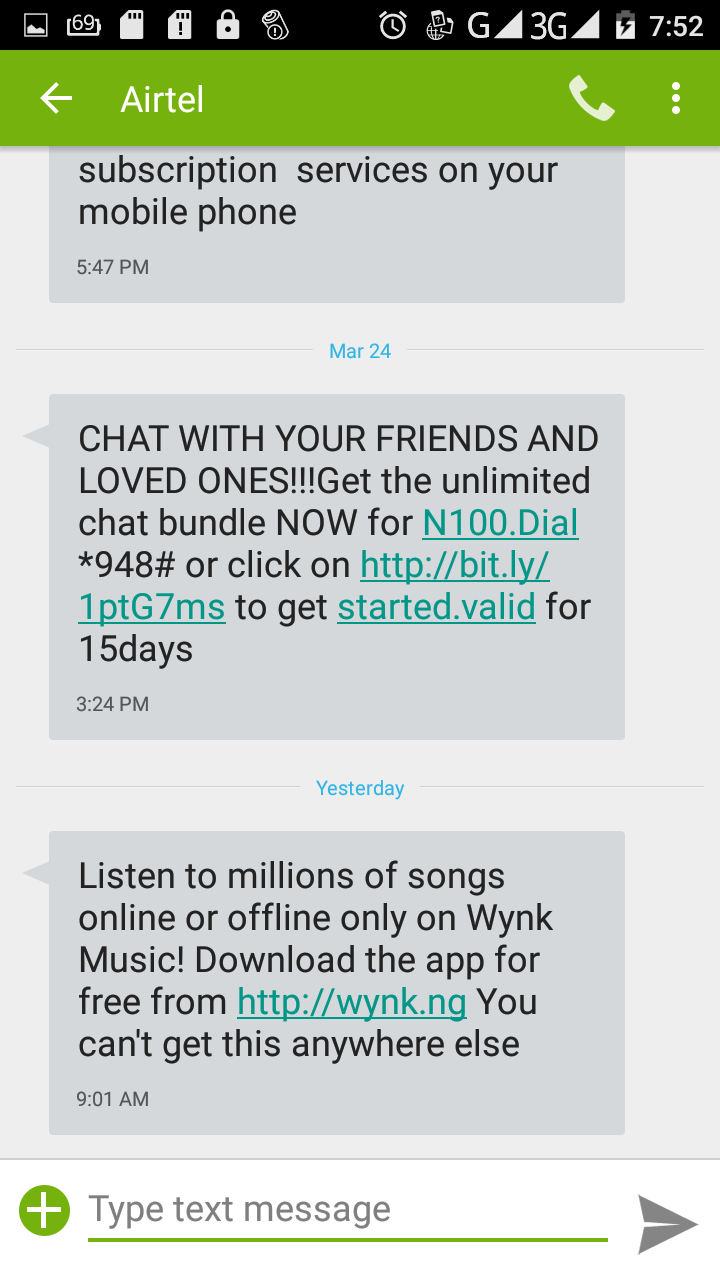
Task: Call Airtel using the phone icon
Action: point(591,99)
